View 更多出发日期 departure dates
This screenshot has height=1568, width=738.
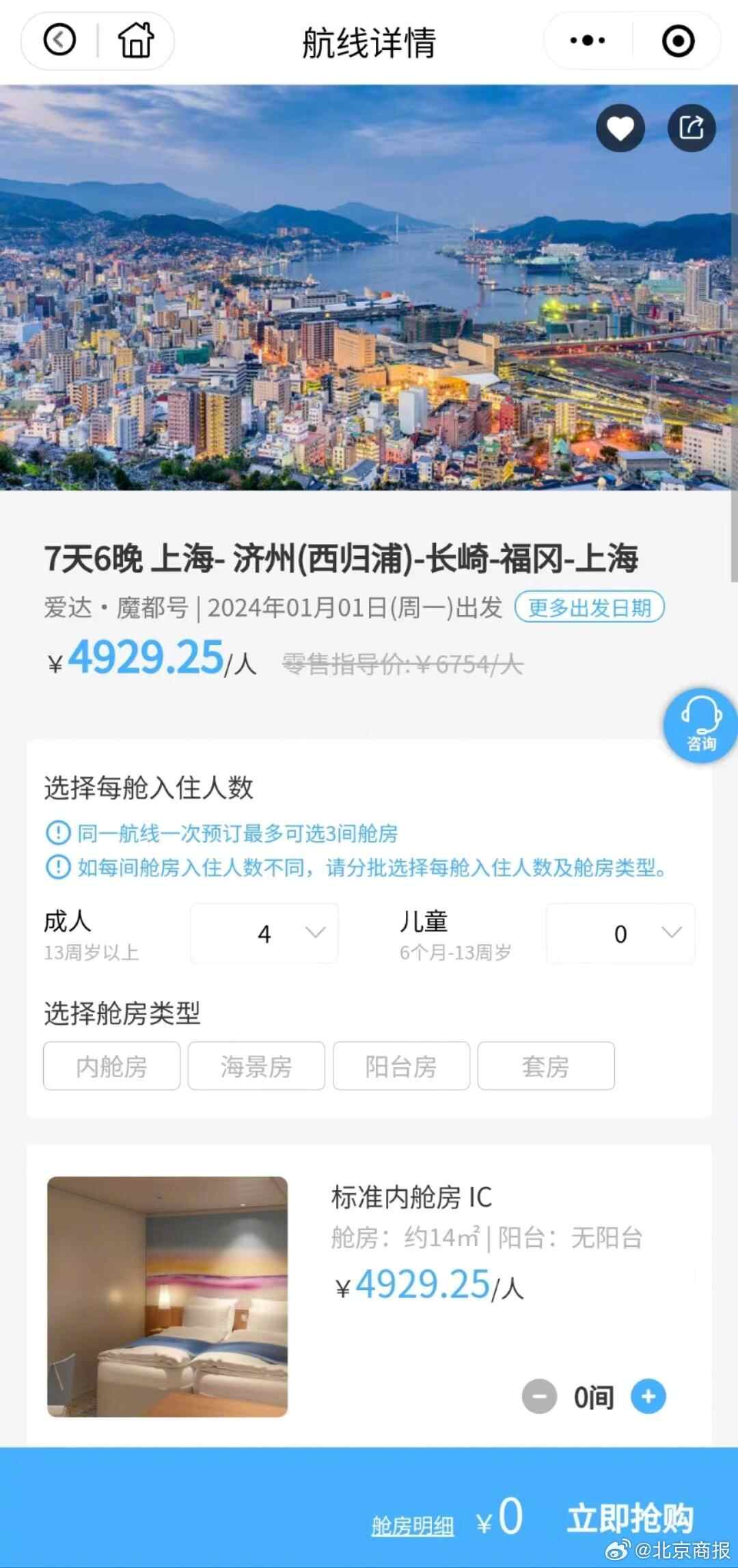589,607
